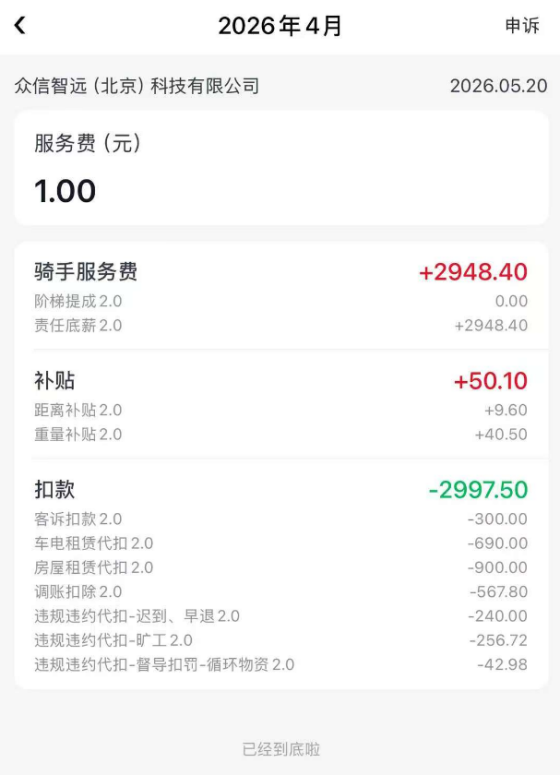Open the 申诉 appeal option
560x775 pixels.
click(522, 26)
